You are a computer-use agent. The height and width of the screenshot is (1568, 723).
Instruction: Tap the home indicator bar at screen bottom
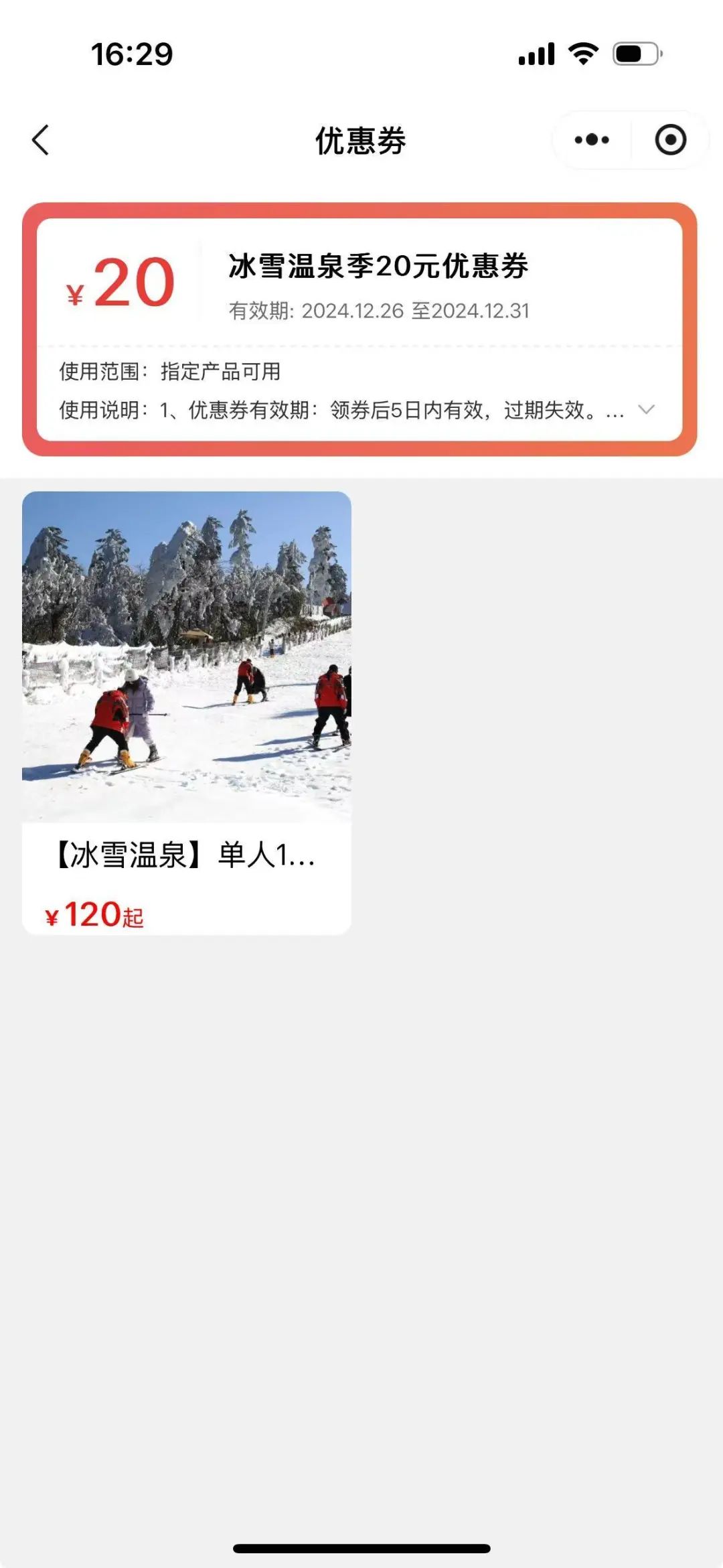click(361, 1546)
